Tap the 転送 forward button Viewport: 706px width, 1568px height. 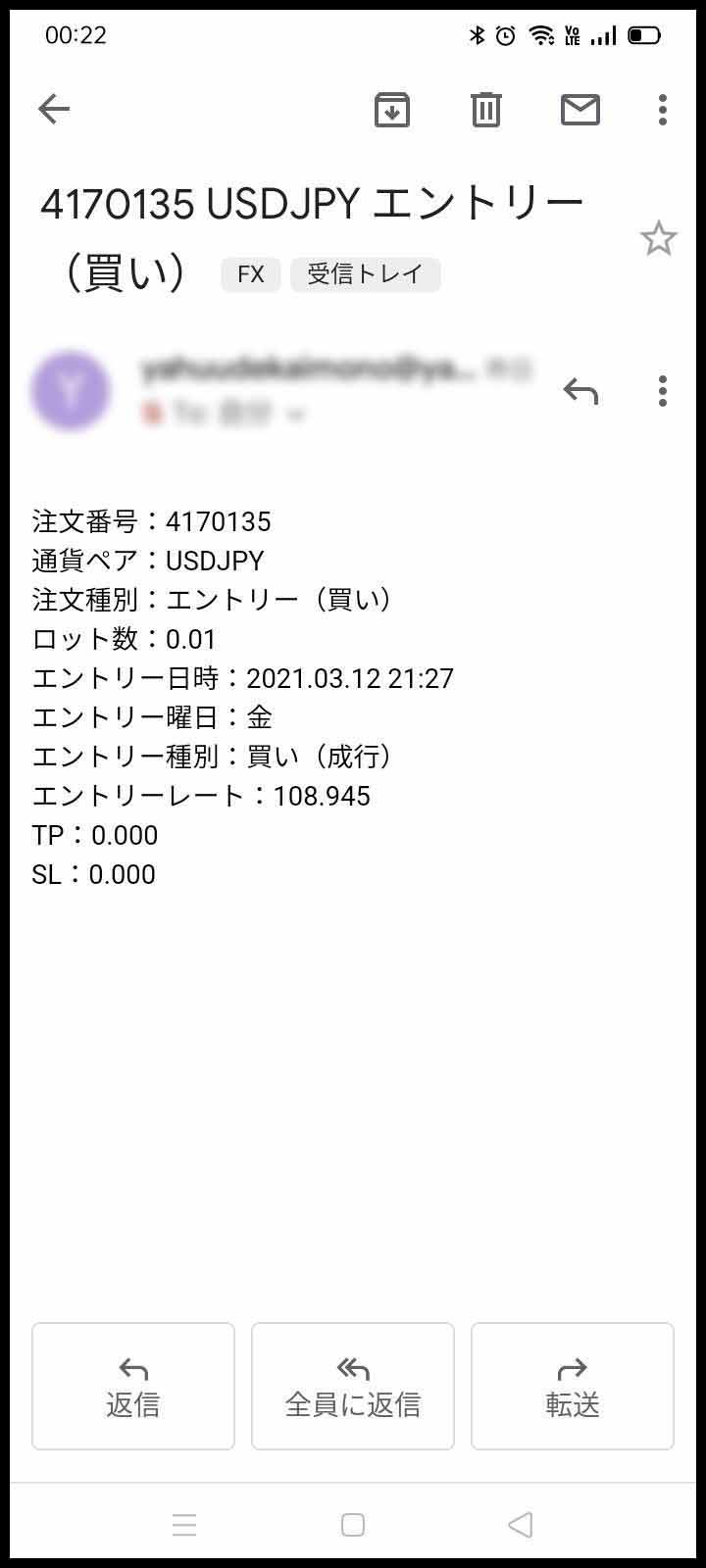573,1386
